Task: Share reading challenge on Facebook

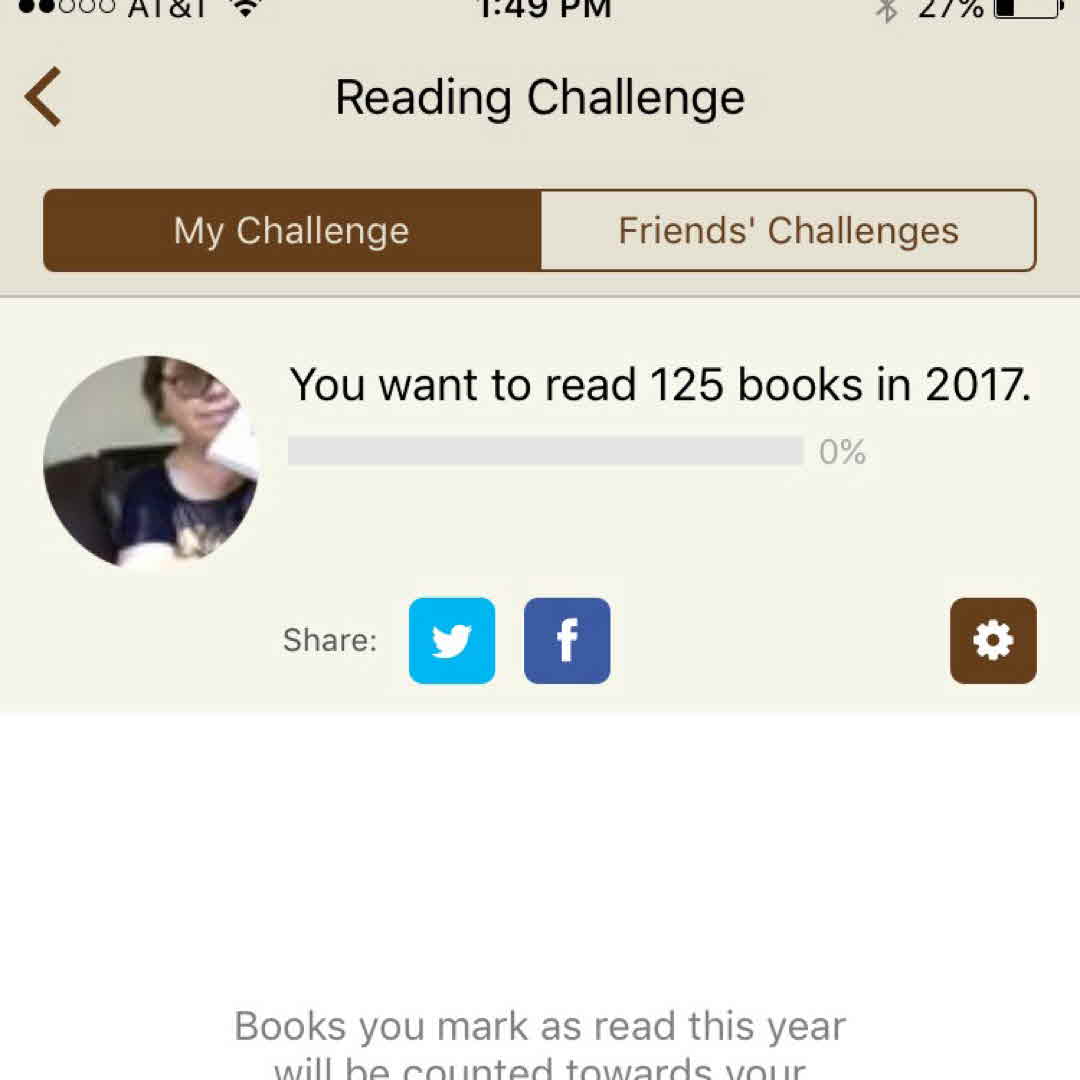Action: point(567,641)
